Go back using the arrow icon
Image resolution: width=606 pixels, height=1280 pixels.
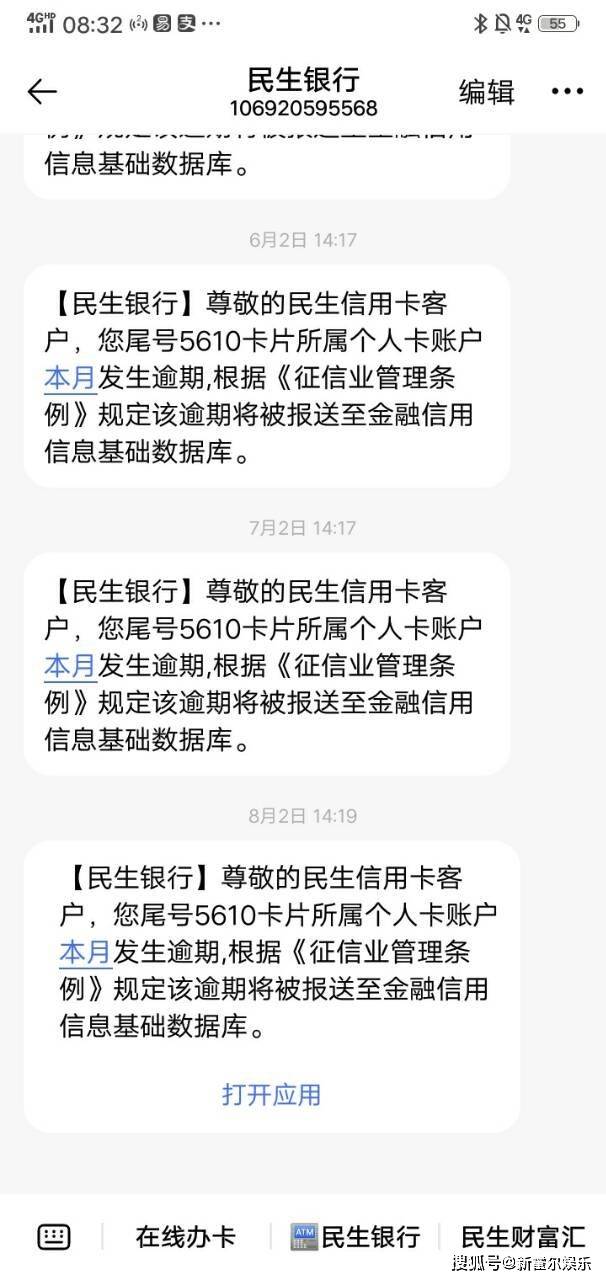(42, 92)
